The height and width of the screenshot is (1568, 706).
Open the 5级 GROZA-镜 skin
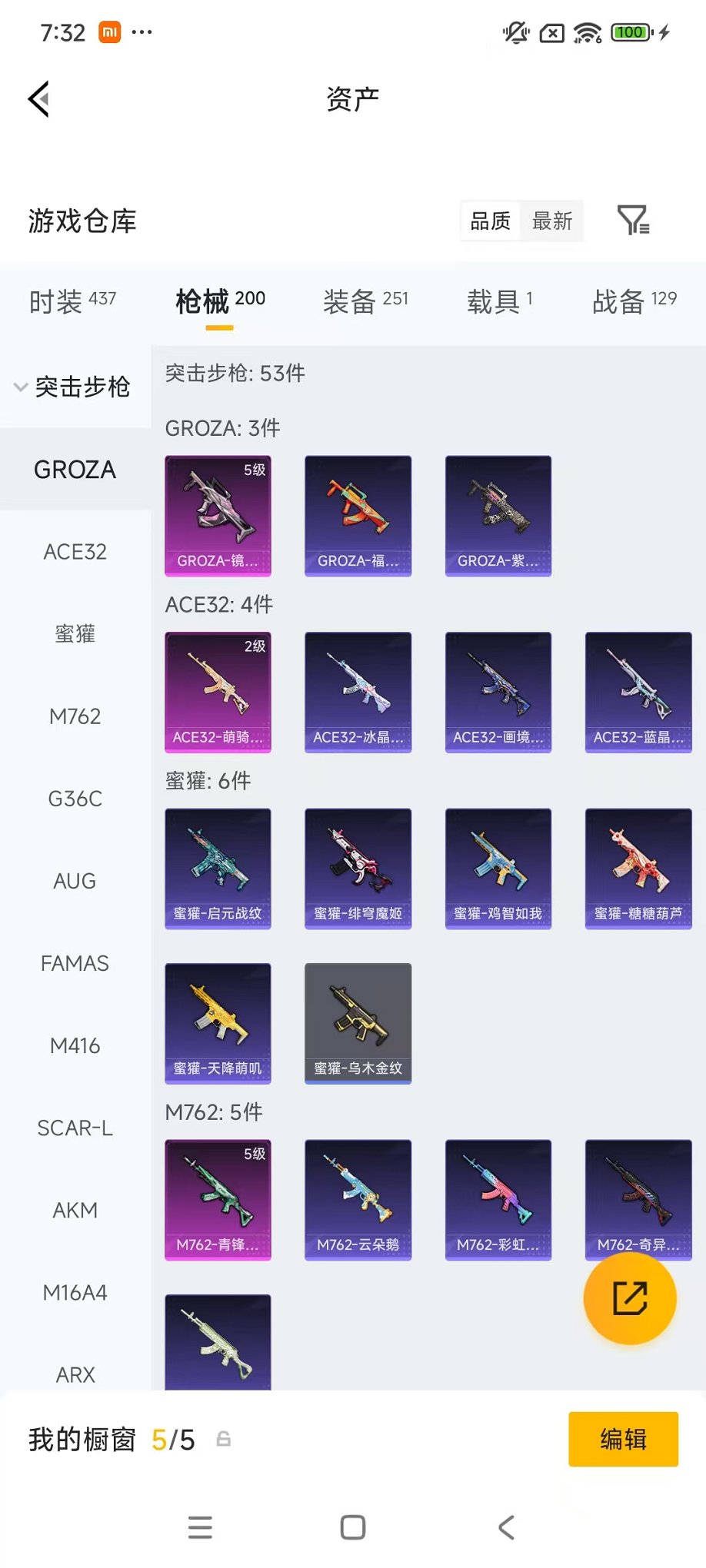tap(218, 516)
